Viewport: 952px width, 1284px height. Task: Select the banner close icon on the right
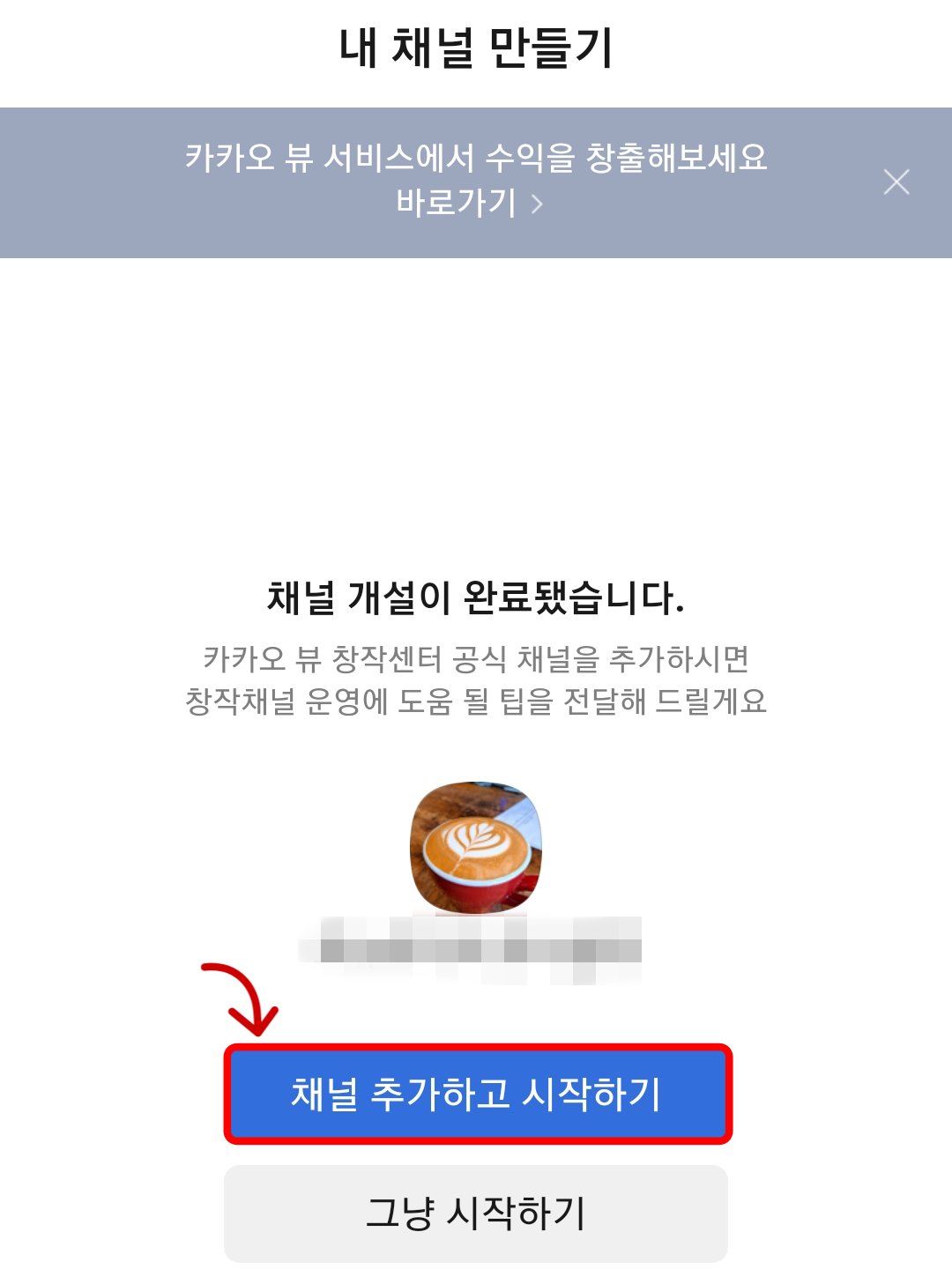click(897, 182)
